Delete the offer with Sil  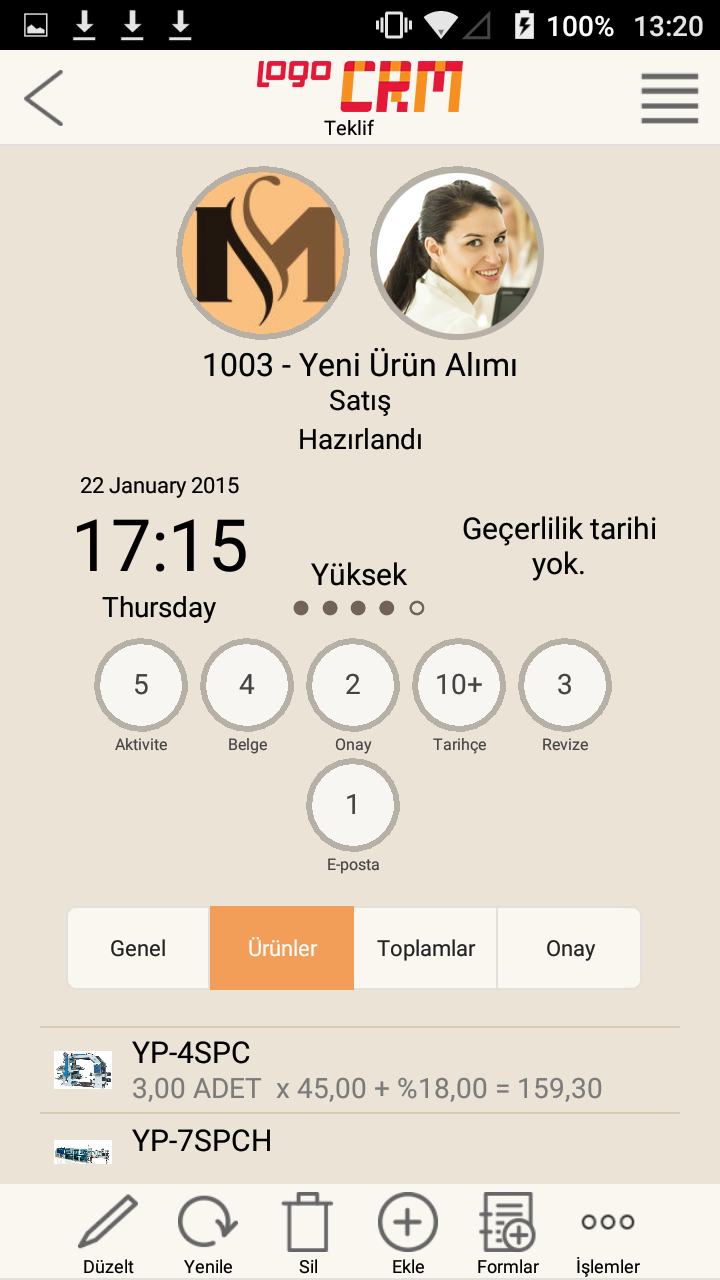(308, 1233)
